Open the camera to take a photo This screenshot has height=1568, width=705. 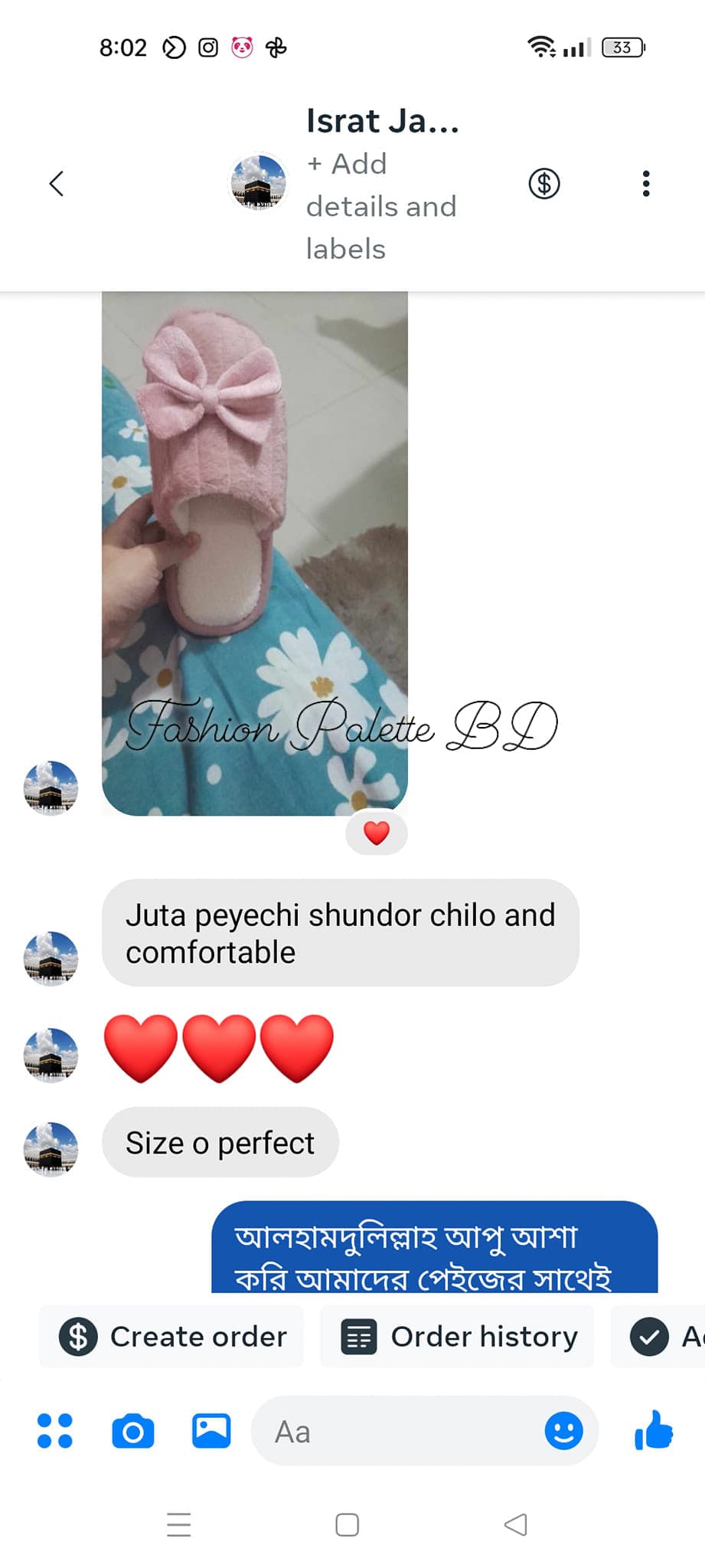click(x=133, y=1431)
